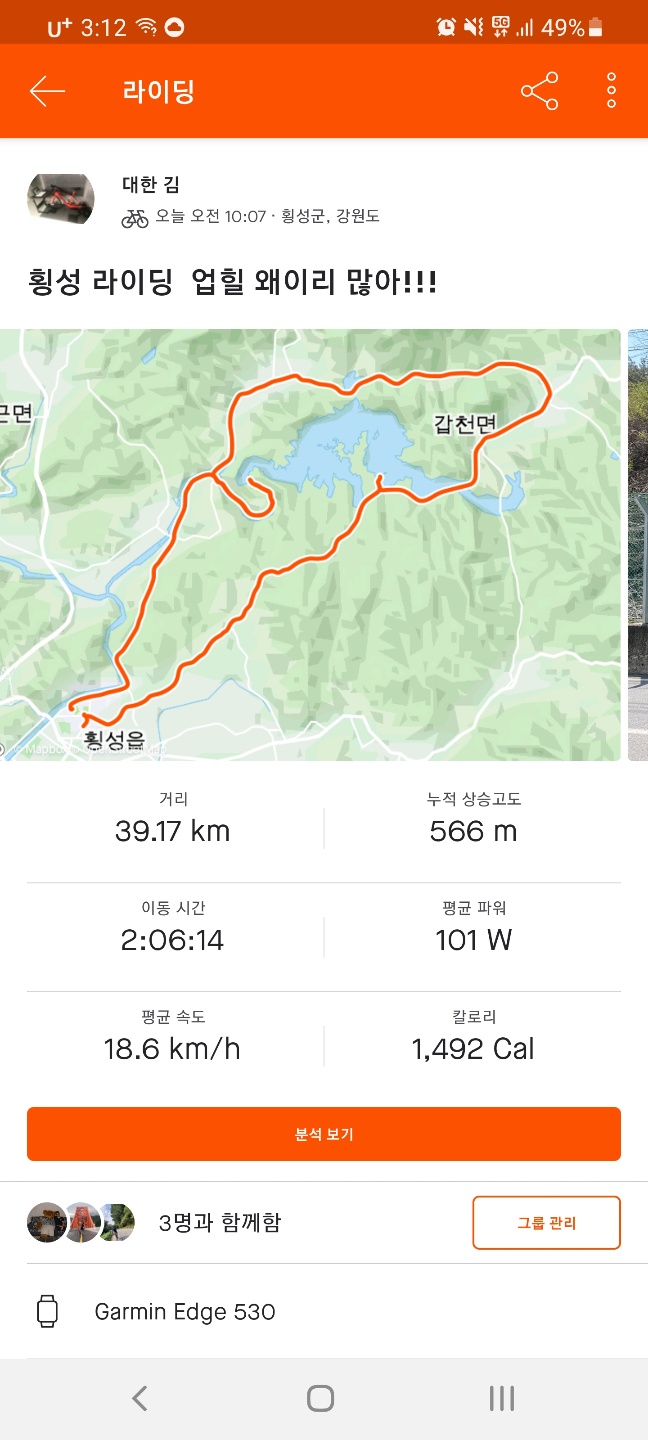Viewport: 648px width, 1440px height.
Task: Open 대한 김's profile picture
Action: (60, 198)
